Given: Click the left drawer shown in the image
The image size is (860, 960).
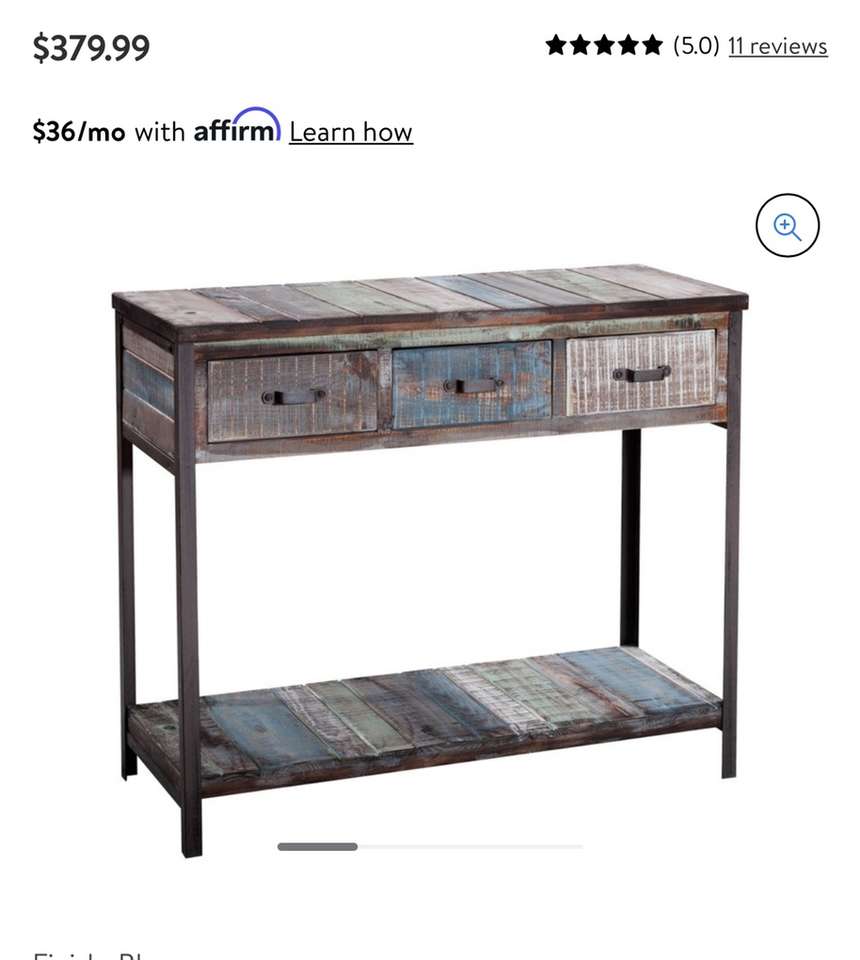Looking at the screenshot, I should pyautogui.click(x=290, y=395).
